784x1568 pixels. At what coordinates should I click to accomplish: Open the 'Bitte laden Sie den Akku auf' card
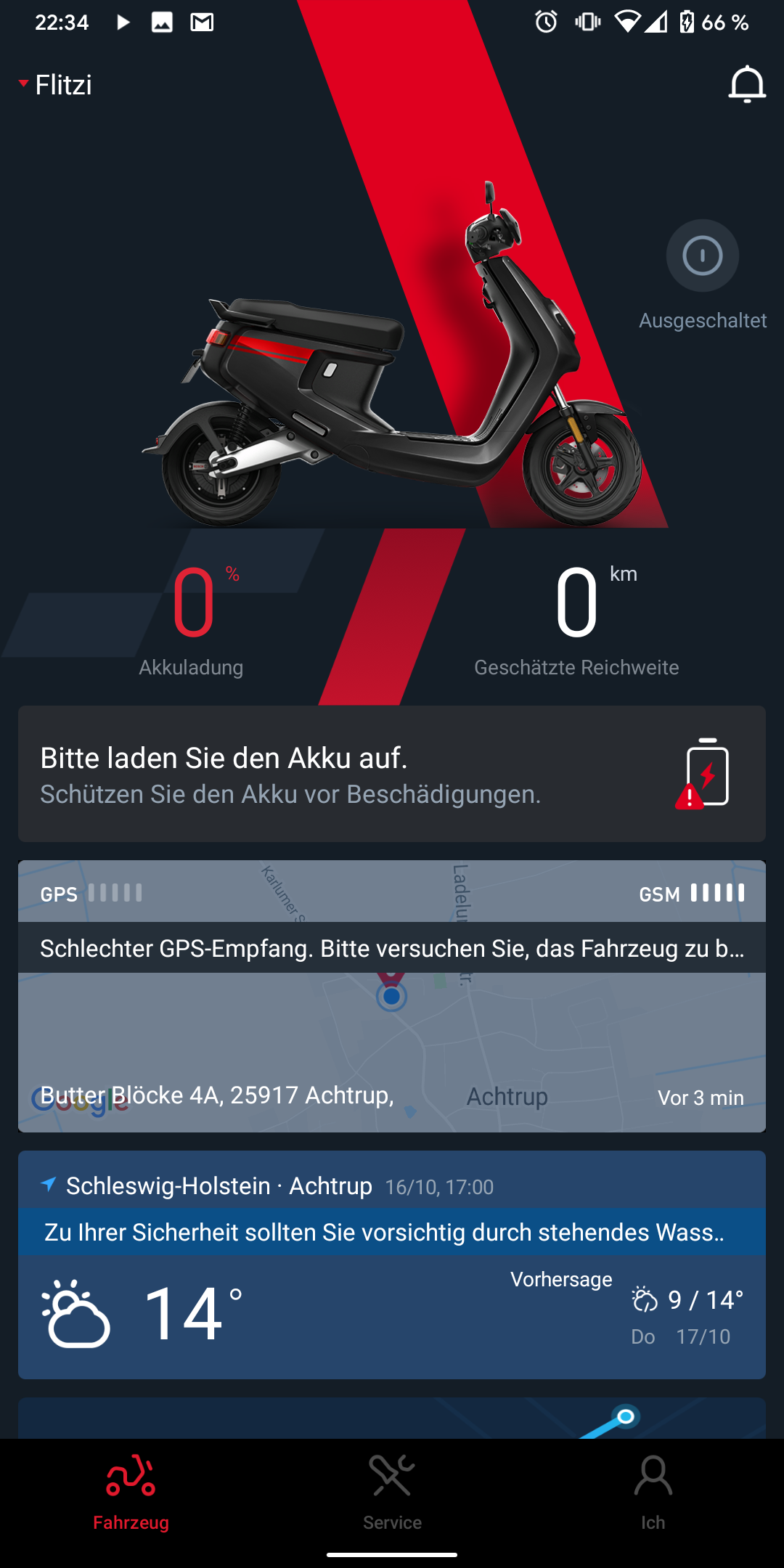click(392, 774)
